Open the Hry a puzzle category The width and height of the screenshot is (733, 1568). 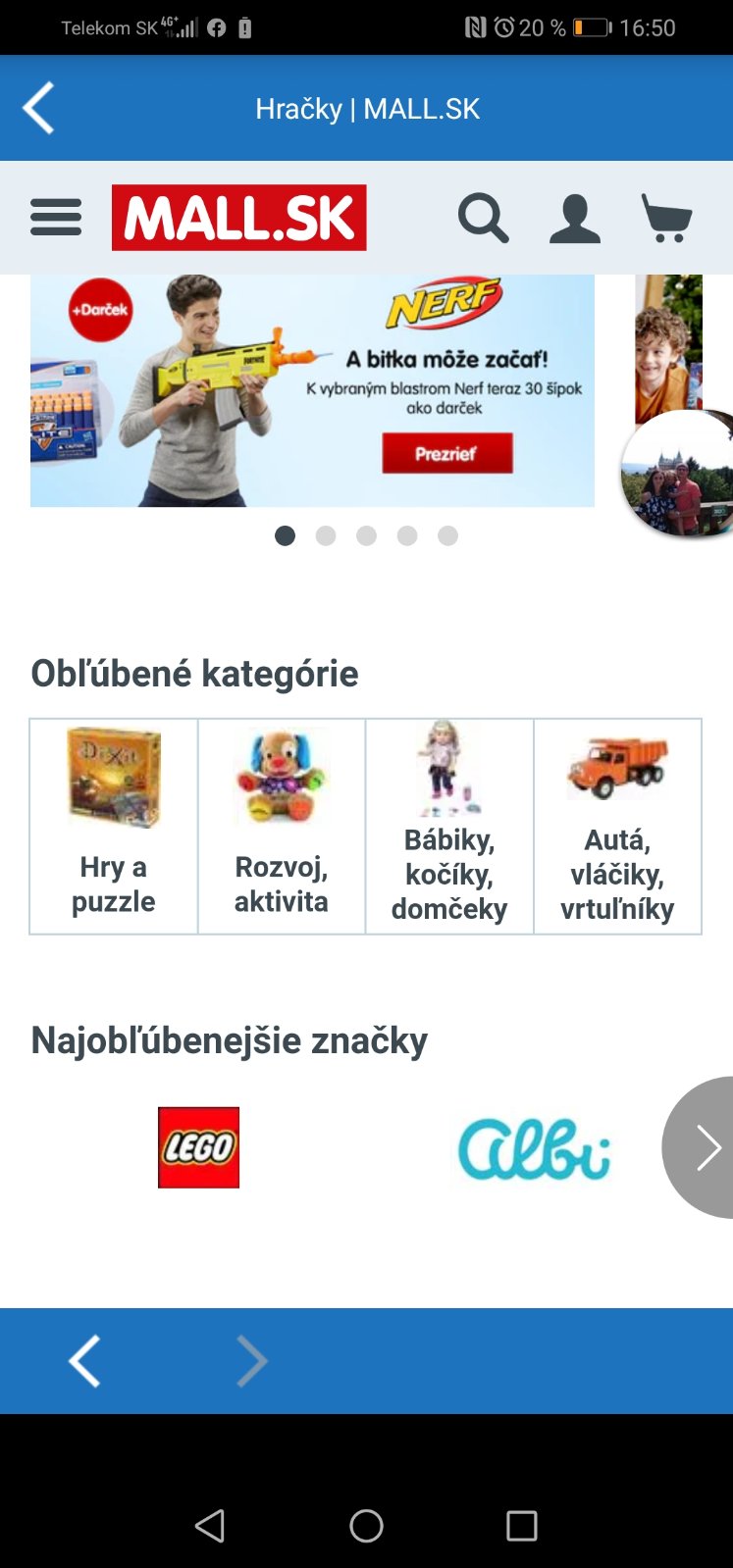(x=114, y=826)
